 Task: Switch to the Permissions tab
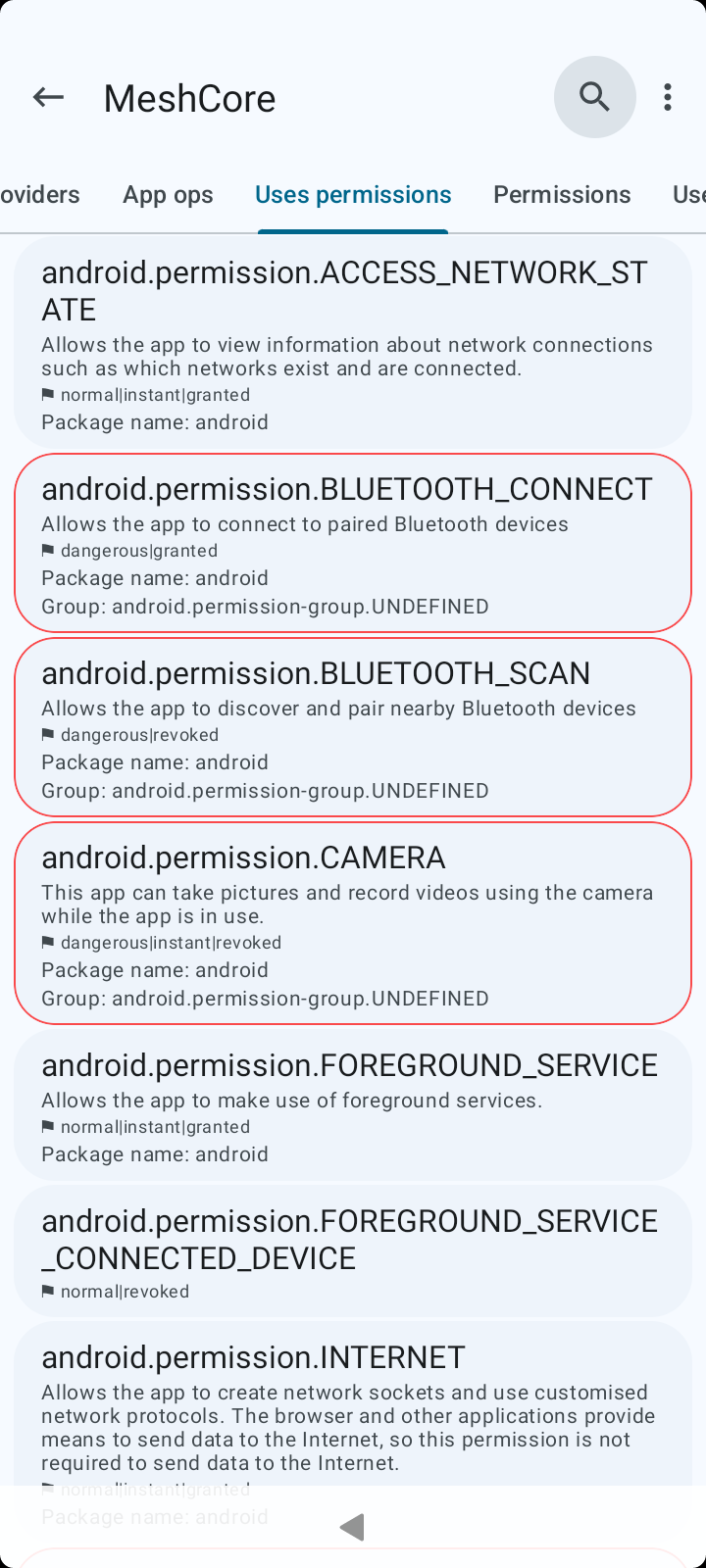tap(562, 195)
